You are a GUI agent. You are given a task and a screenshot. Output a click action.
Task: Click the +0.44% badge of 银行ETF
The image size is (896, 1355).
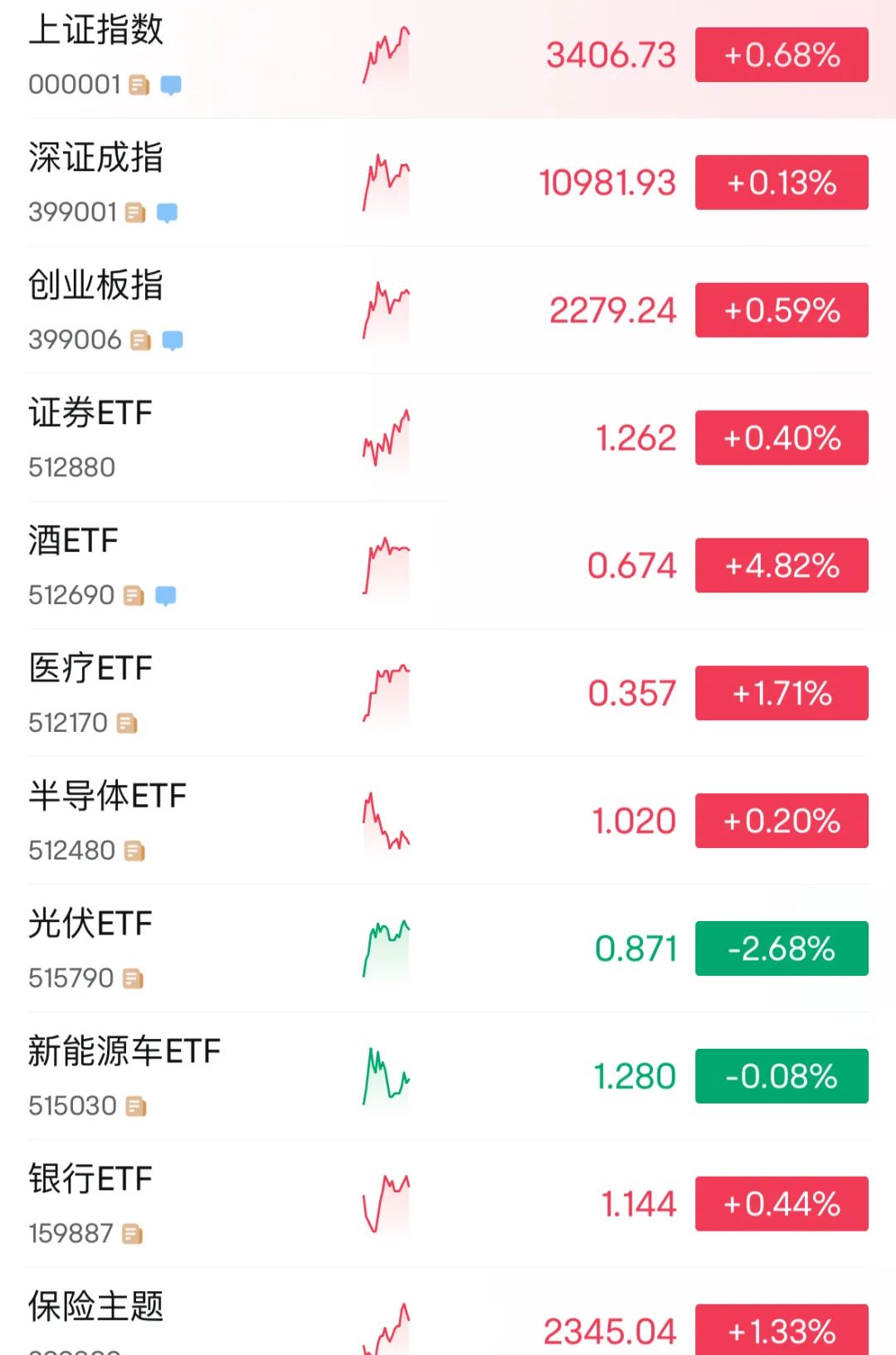[x=780, y=1202]
